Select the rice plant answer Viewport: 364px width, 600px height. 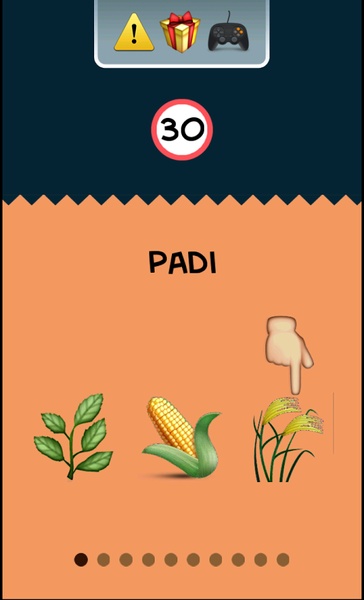[x=289, y=439]
